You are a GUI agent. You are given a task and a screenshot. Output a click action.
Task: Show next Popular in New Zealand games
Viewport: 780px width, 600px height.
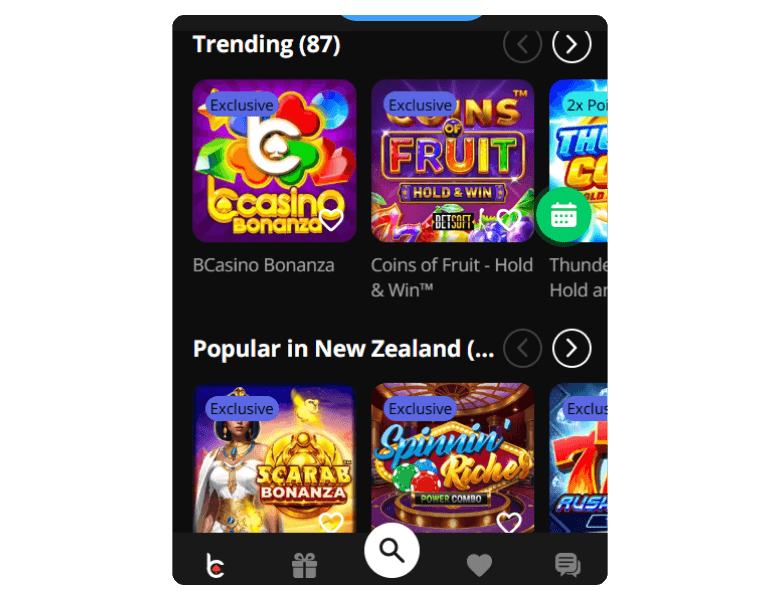(x=571, y=348)
